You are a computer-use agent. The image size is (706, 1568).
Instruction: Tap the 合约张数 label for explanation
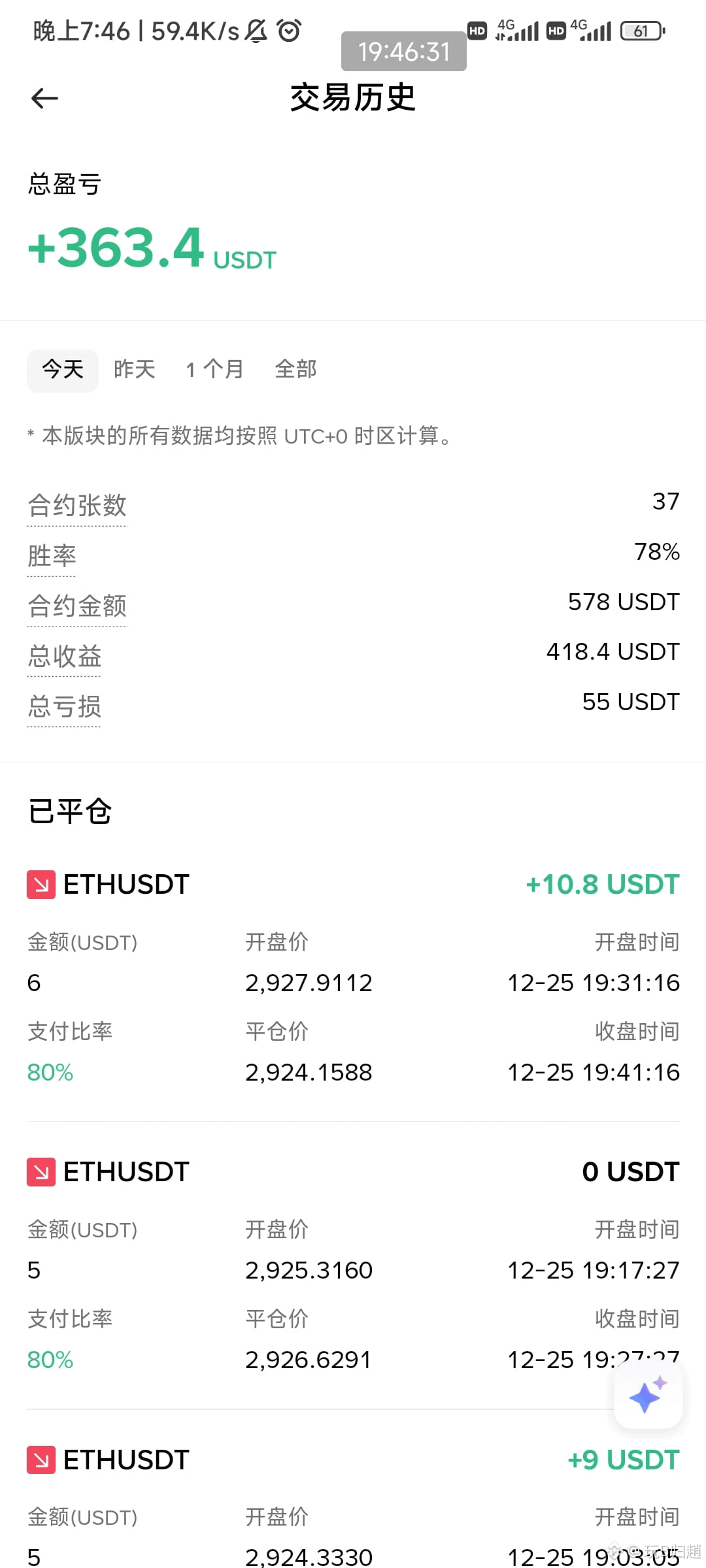point(77,506)
